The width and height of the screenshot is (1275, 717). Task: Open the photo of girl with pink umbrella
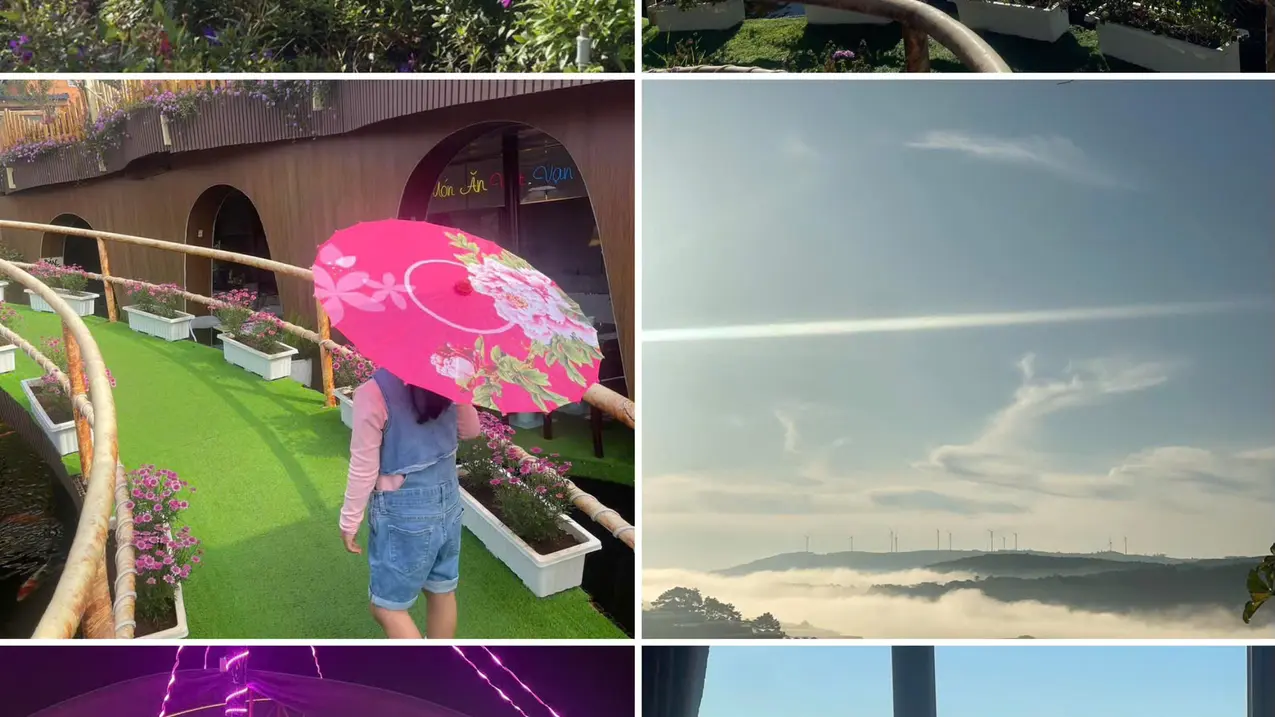click(317, 358)
